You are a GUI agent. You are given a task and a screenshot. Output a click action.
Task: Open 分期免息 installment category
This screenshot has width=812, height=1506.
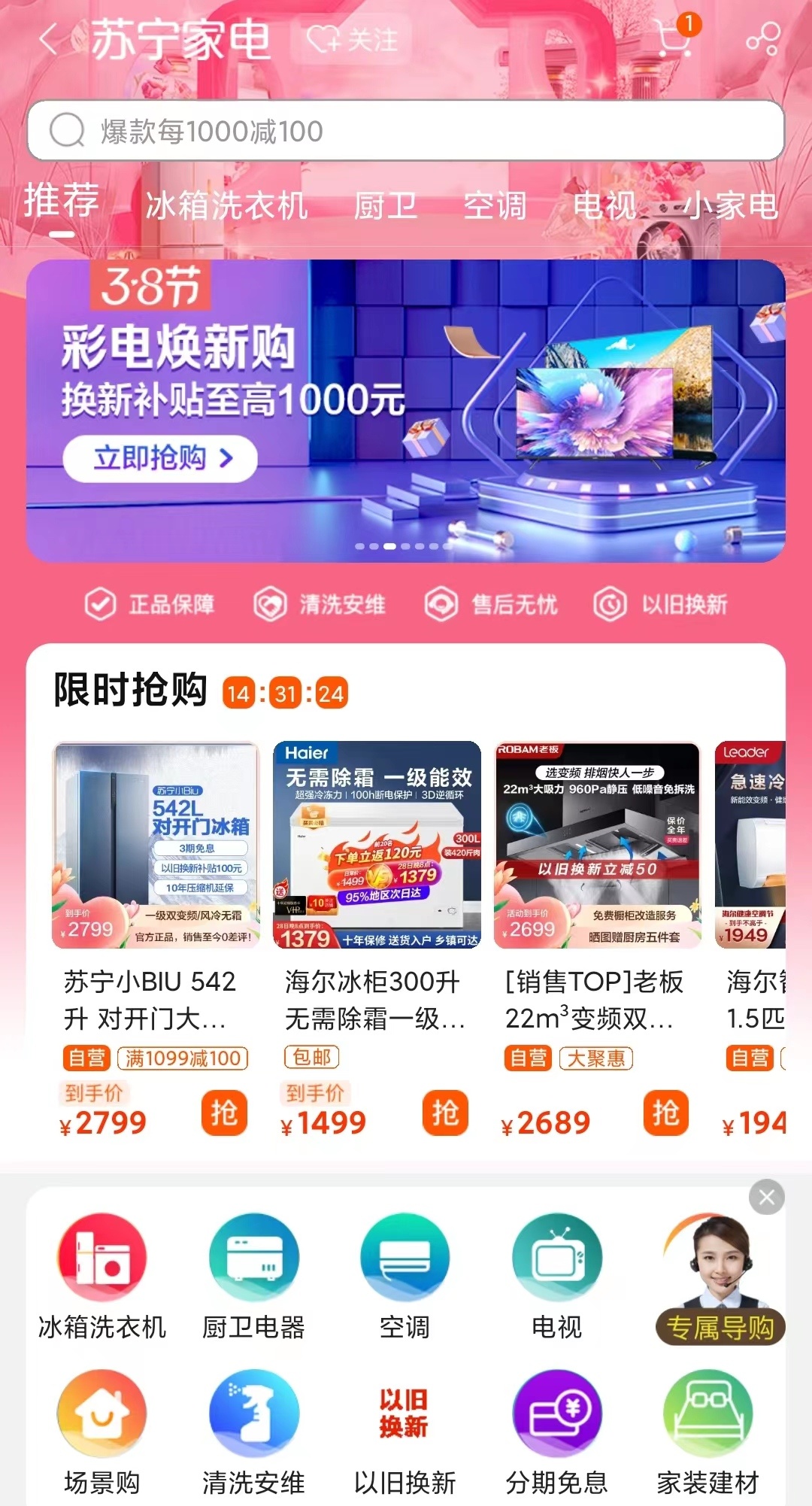[556, 1429]
